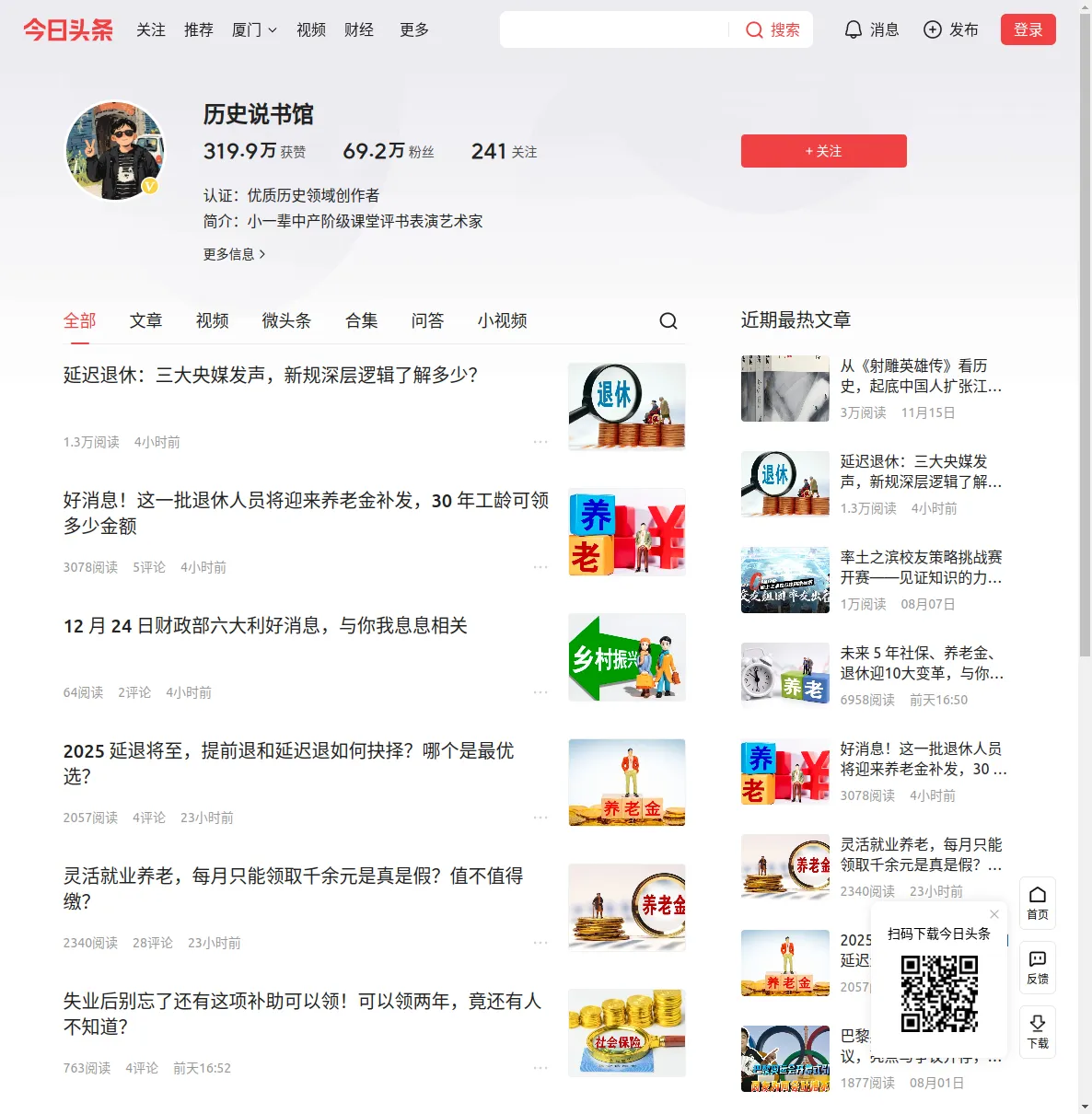Expand 更多信息 about this author
This screenshot has height=1114, width=1092.
point(234,254)
